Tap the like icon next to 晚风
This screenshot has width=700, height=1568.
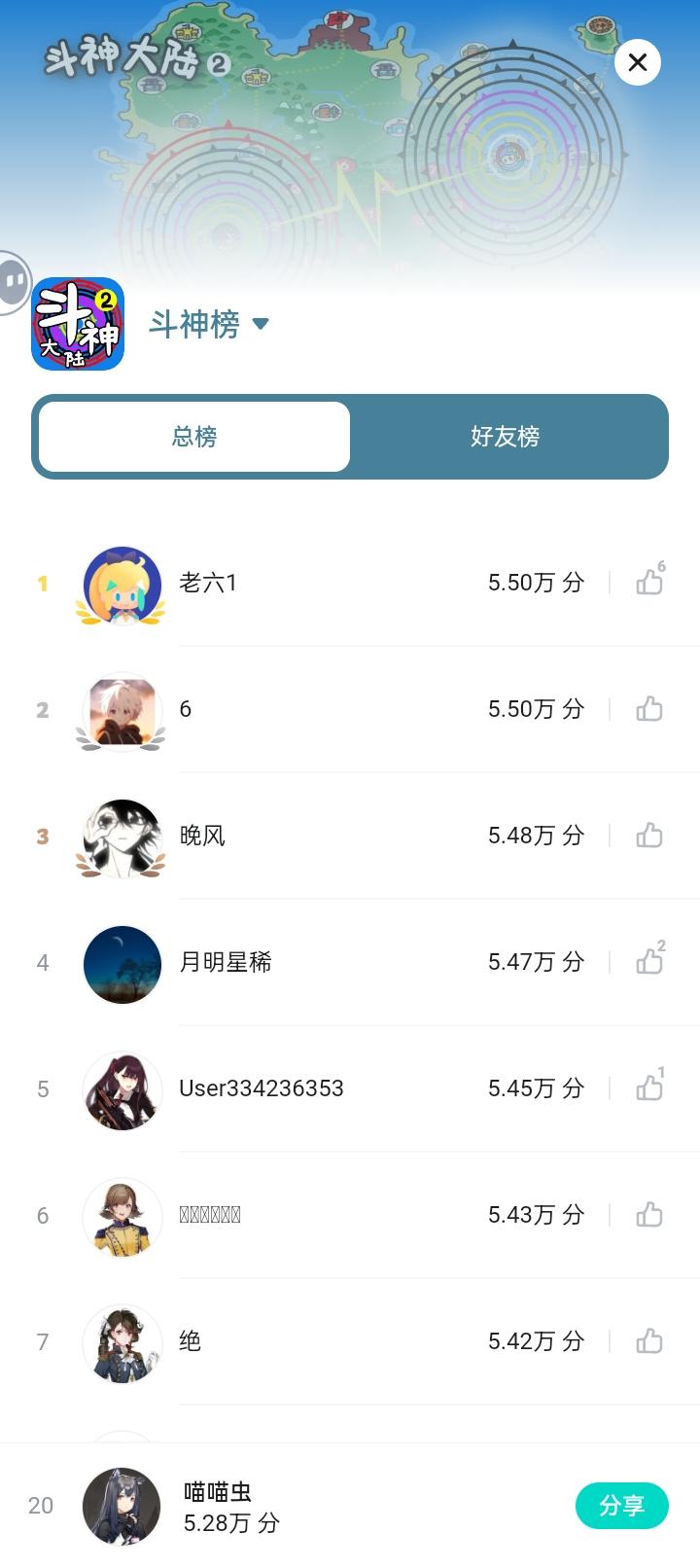(x=648, y=836)
